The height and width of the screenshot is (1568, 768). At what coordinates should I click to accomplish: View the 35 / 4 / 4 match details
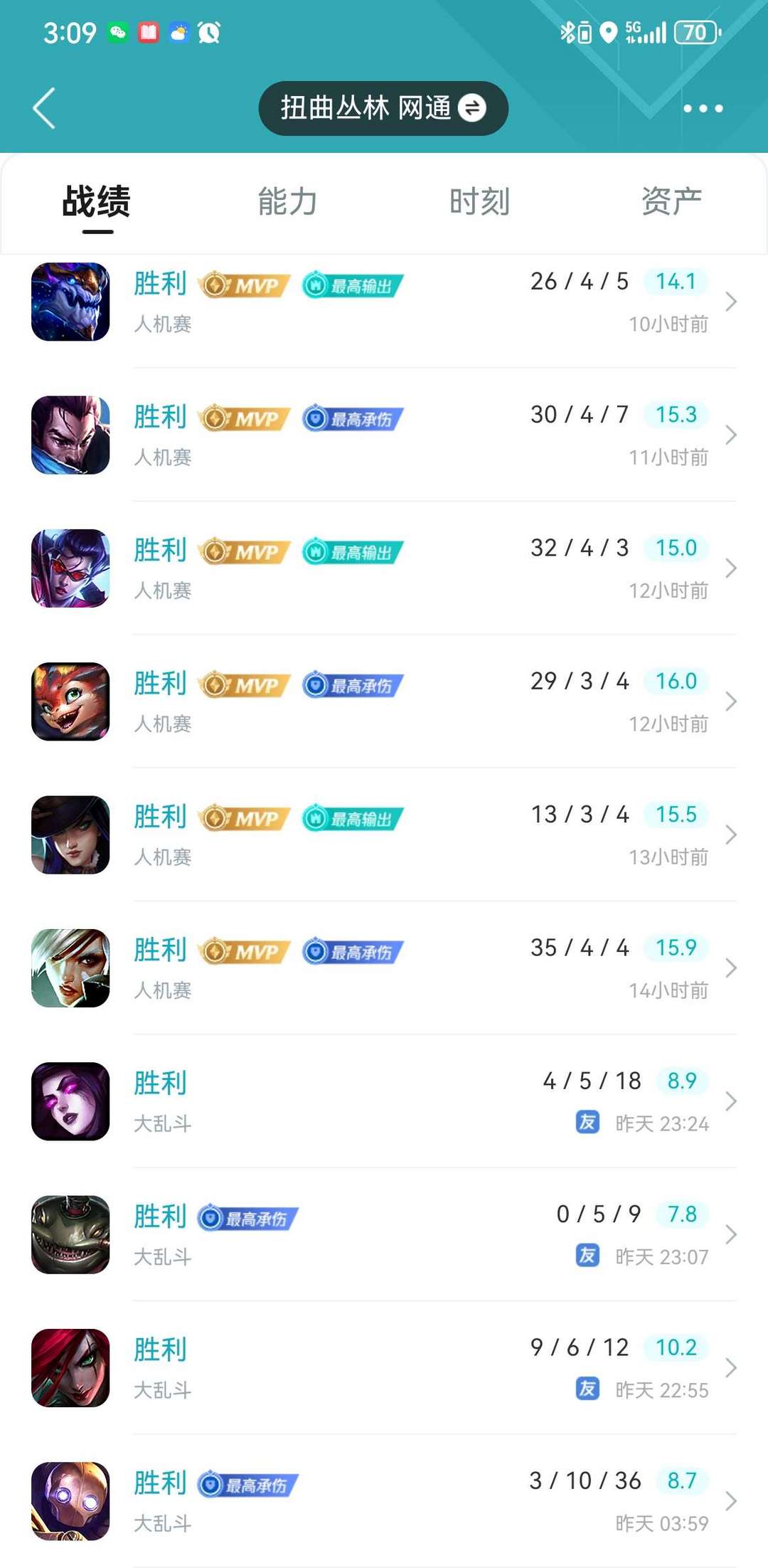(x=384, y=968)
